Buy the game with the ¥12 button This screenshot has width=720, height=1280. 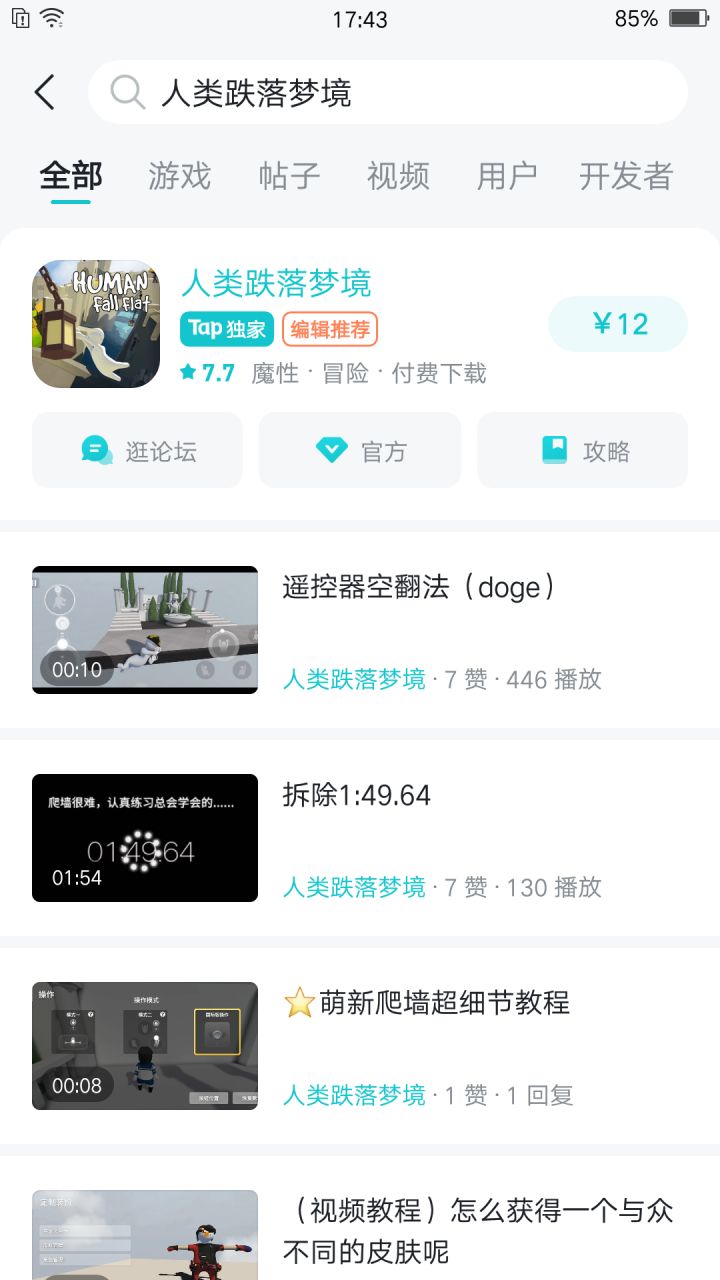(x=617, y=324)
